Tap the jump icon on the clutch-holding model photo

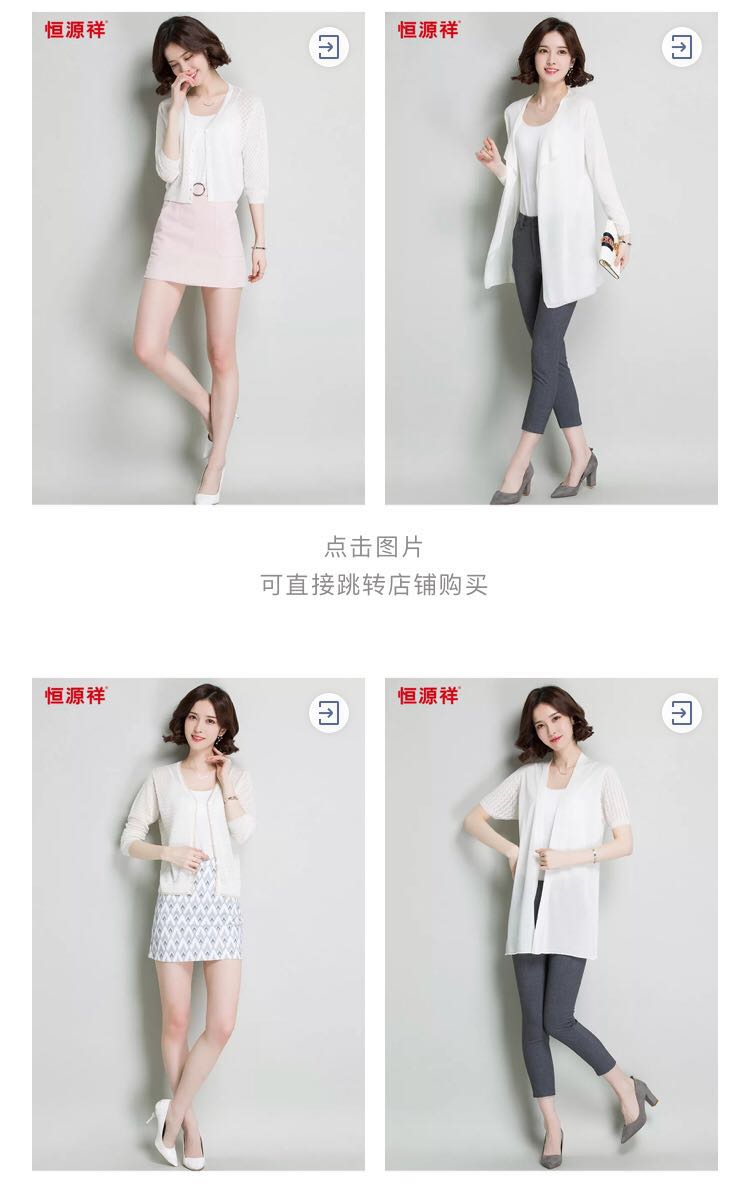[681, 47]
